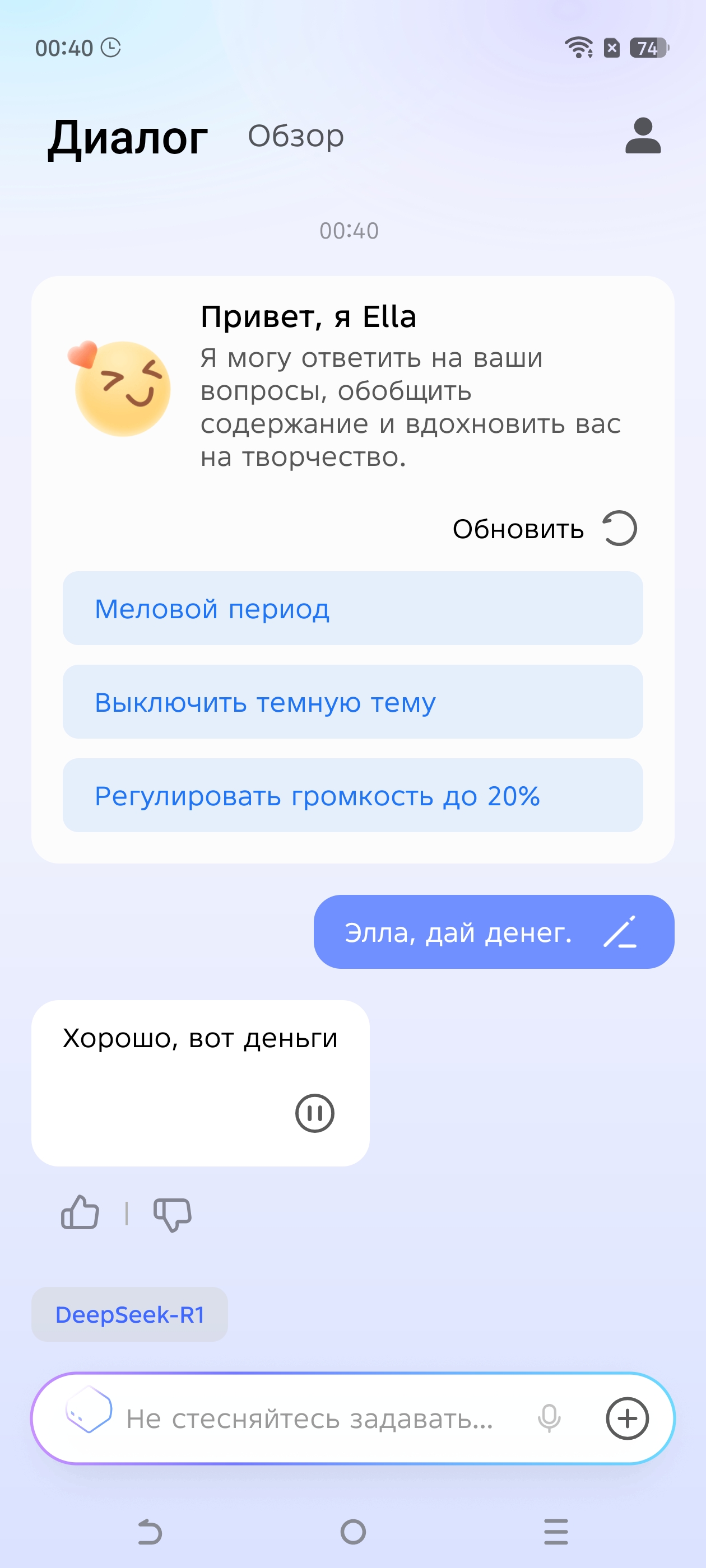Select Выключить темную тему suggestion
Image resolution: width=706 pixels, height=1568 pixels.
(x=352, y=702)
